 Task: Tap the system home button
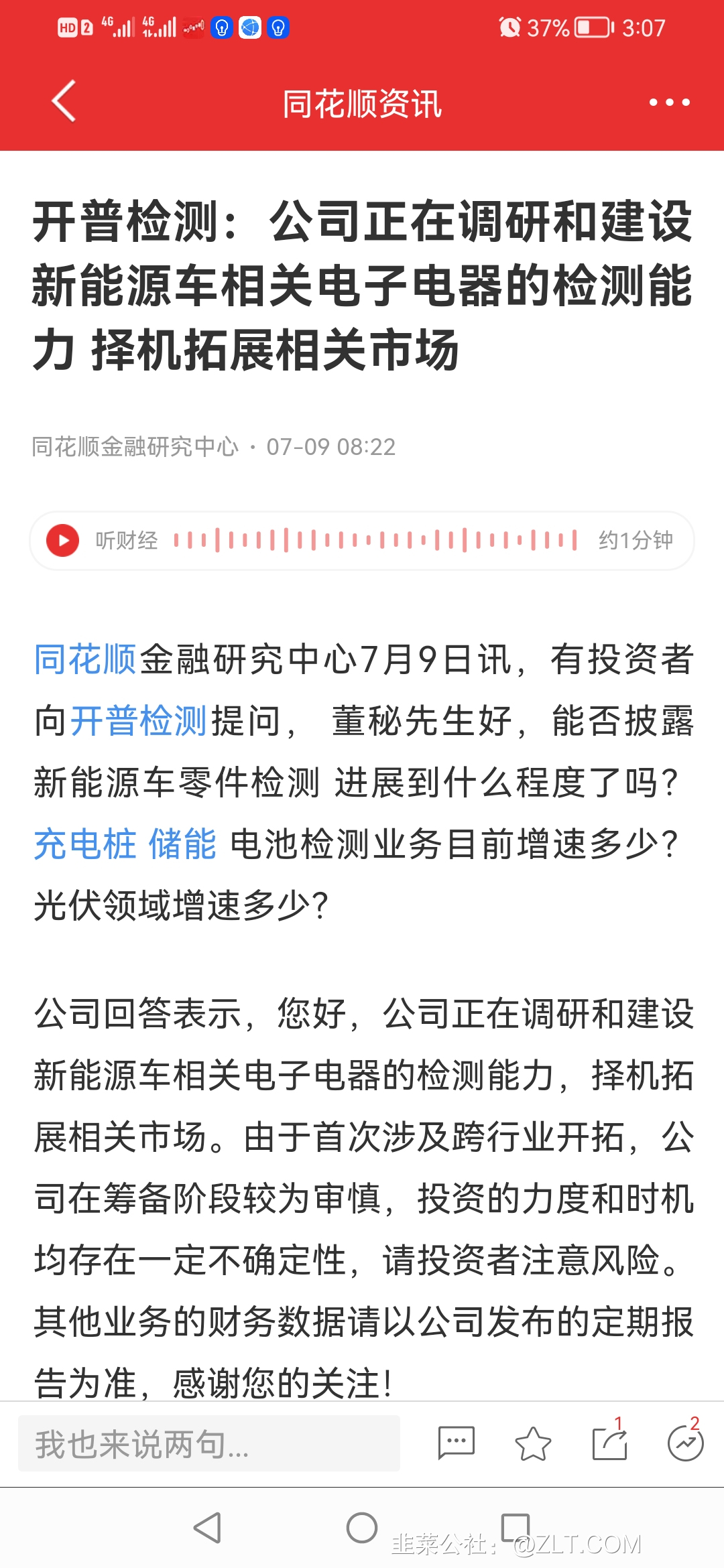click(362, 1528)
